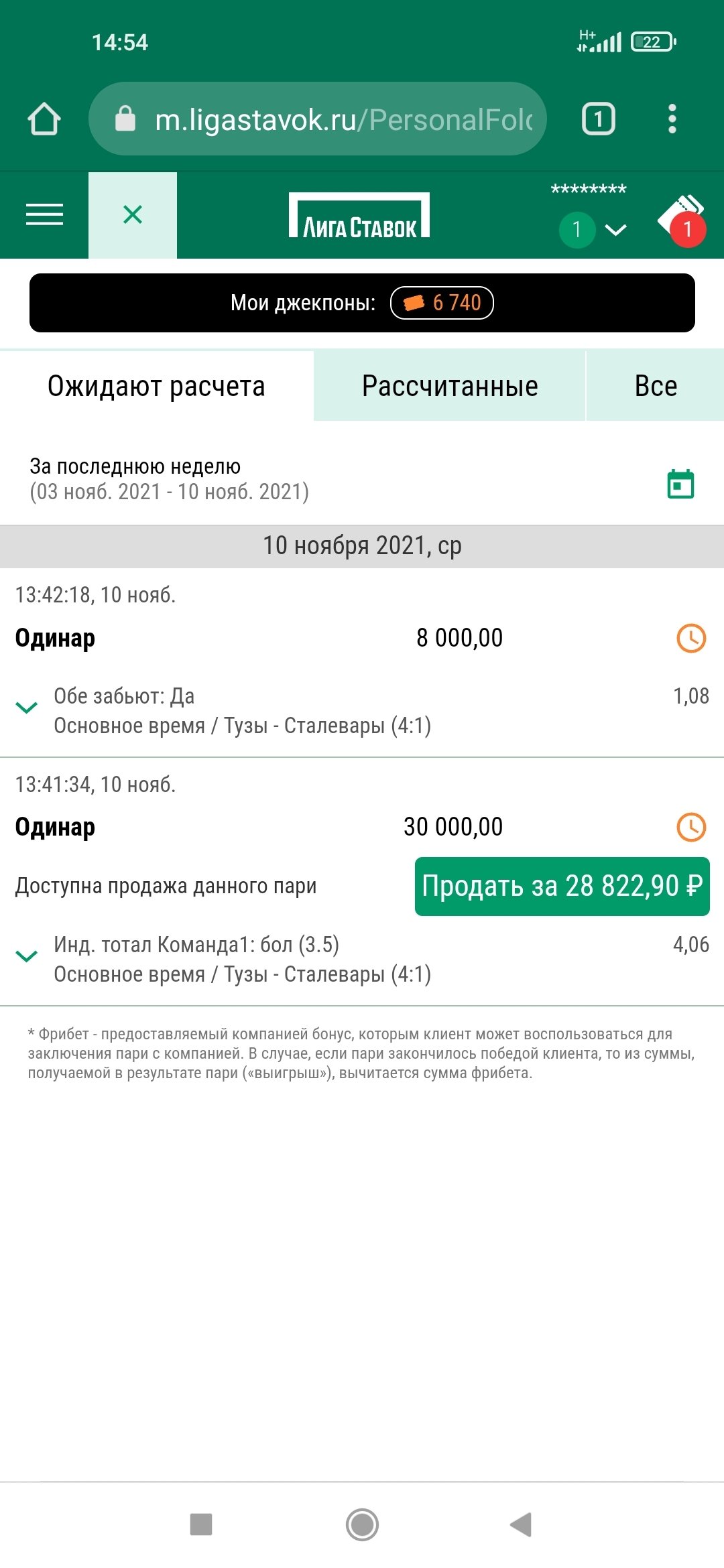This screenshot has height=1568, width=724.
Task: Open the browser overflow menu
Action: 672,119
